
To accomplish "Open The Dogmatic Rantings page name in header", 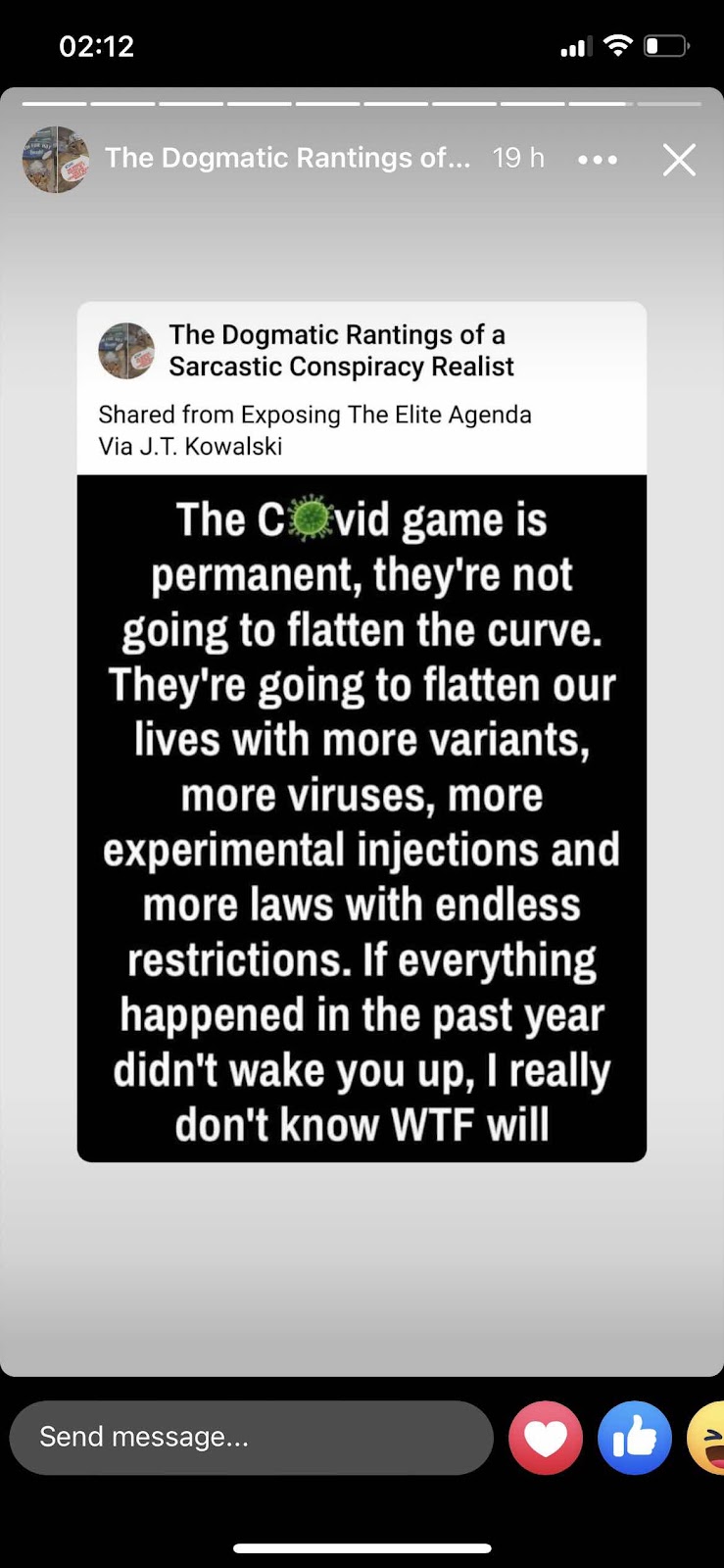I will 287,158.
